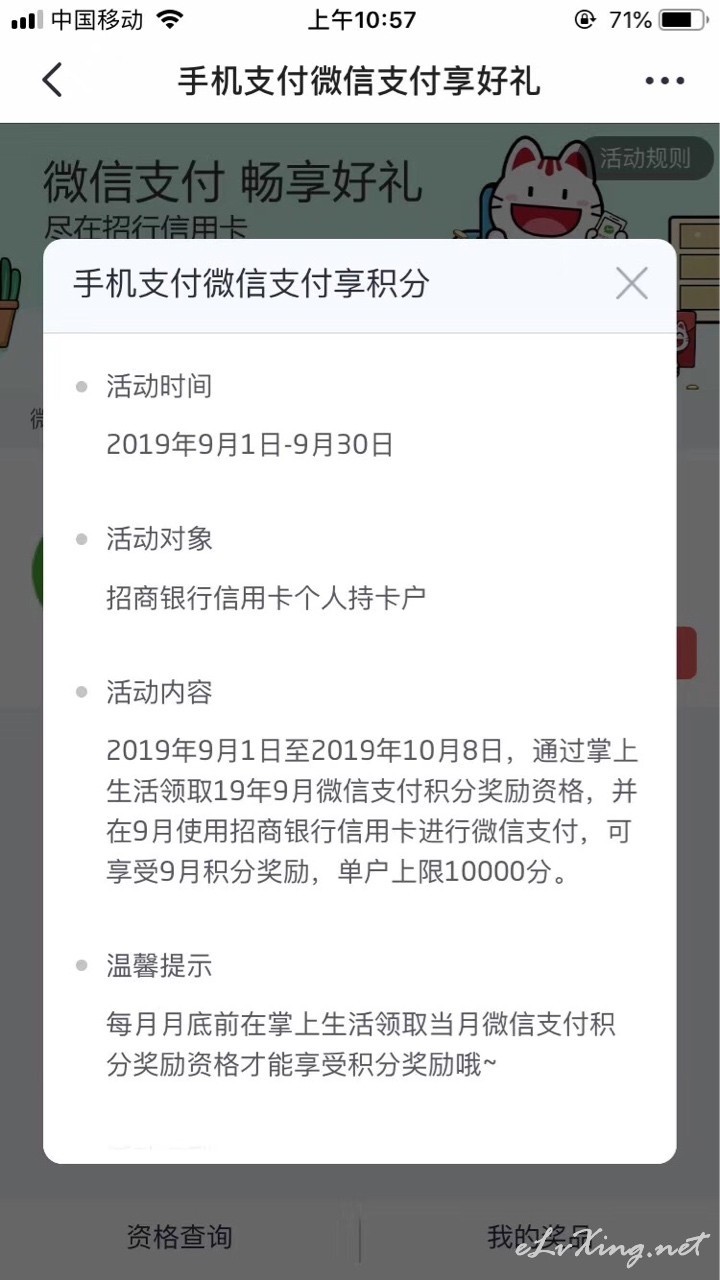Tap 资格查询 at the bottom

[179, 1237]
